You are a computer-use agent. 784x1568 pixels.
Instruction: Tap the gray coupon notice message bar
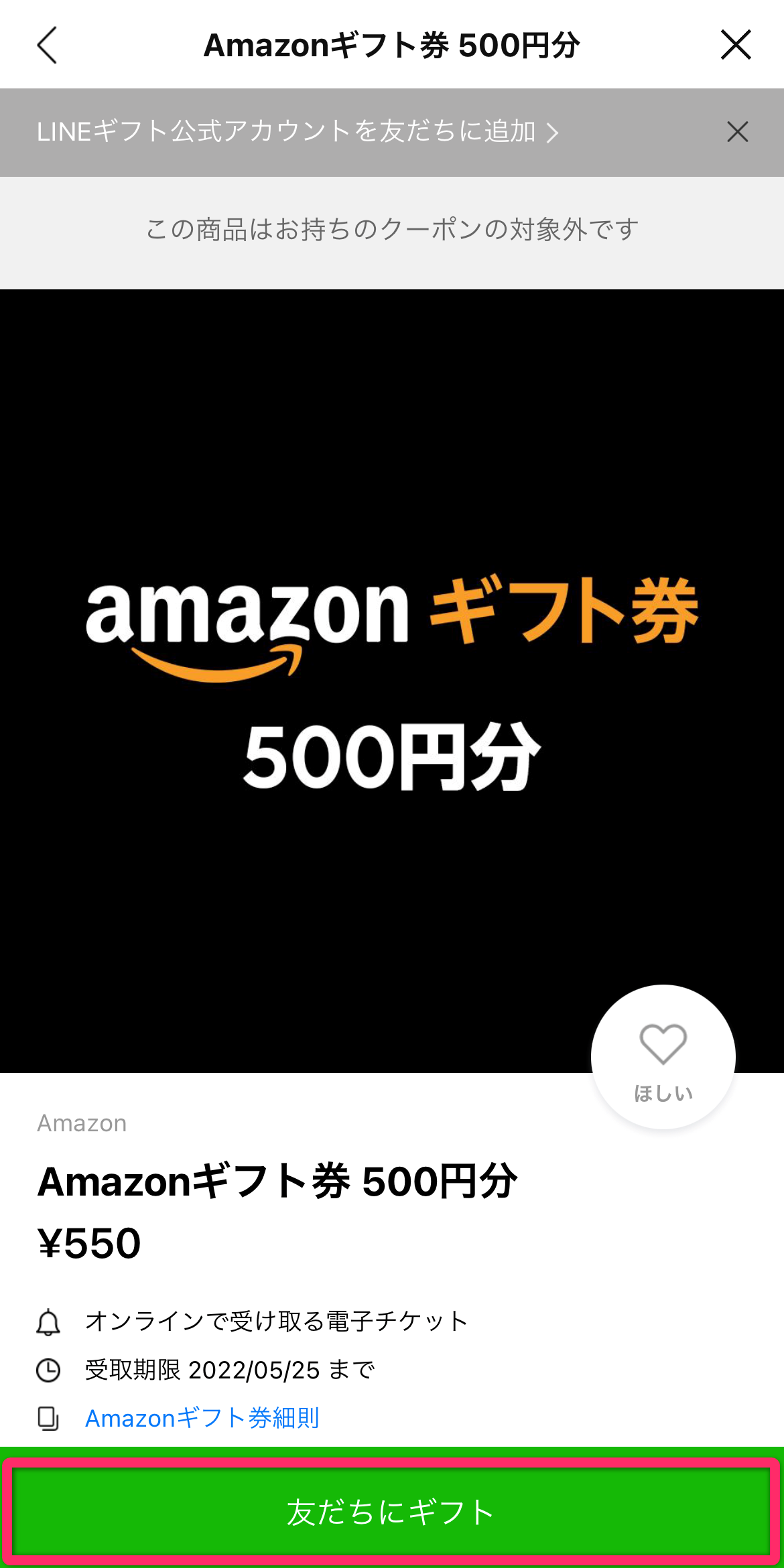click(x=392, y=228)
